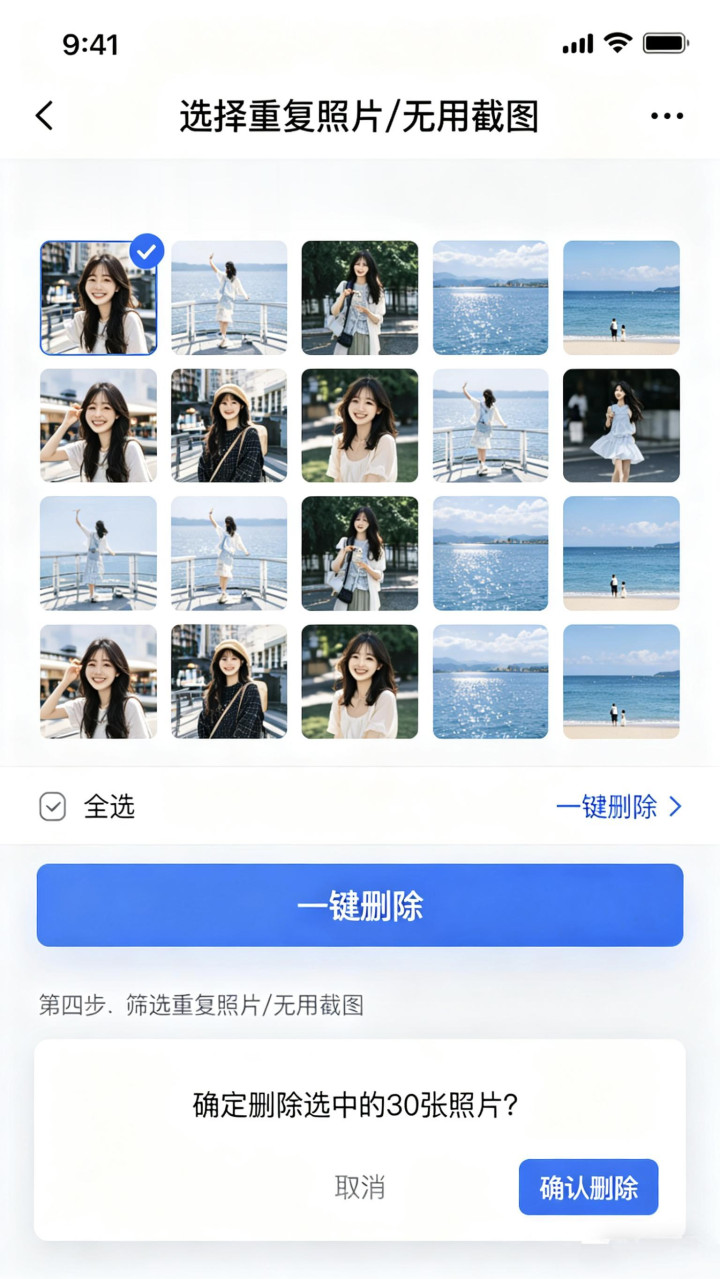
Task: Confirm with the 确认删除 button
Action: [x=588, y=1187]
